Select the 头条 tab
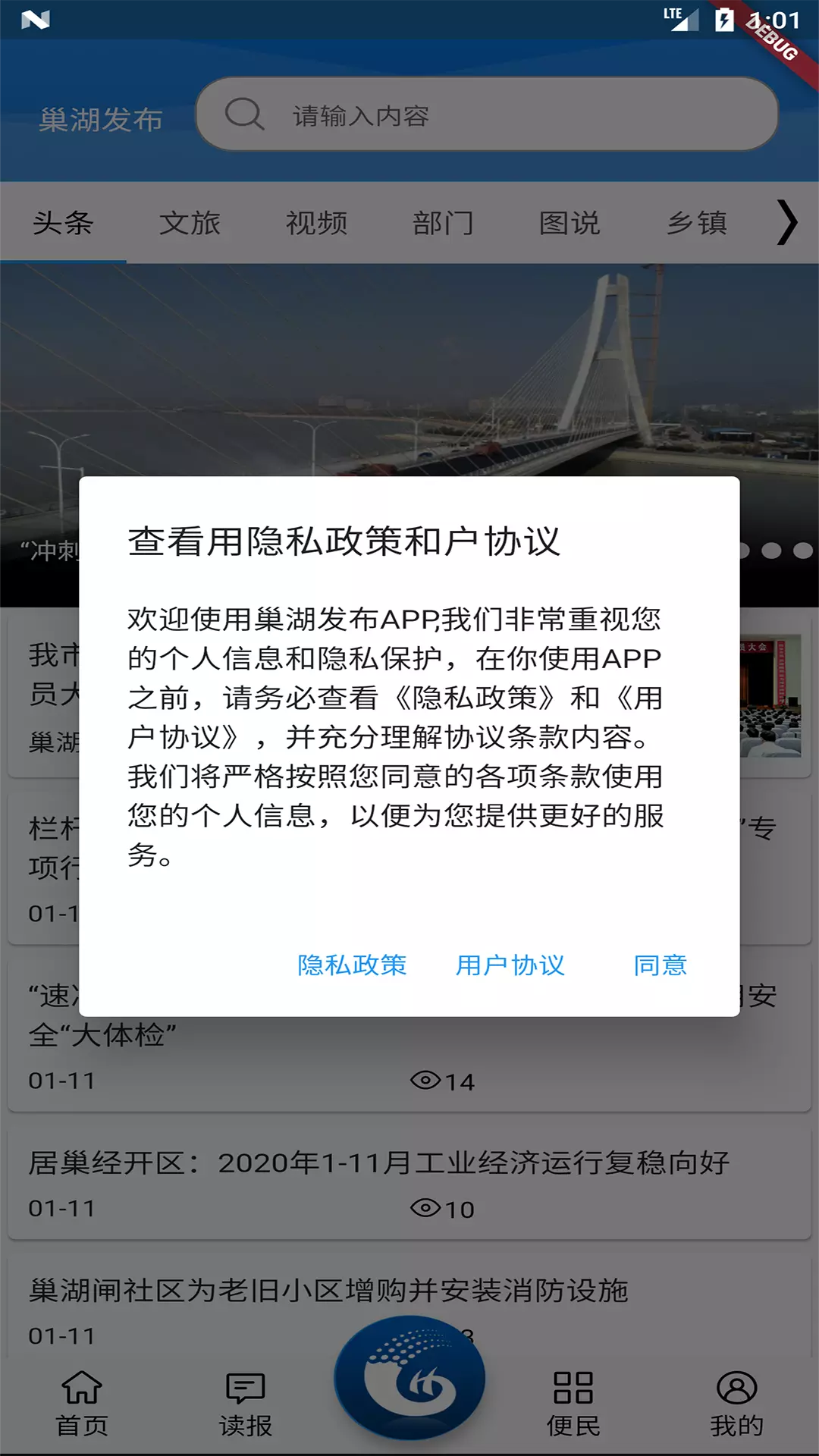The height and width of the screenshot is (1456, 819). click(x=63, y=223)
